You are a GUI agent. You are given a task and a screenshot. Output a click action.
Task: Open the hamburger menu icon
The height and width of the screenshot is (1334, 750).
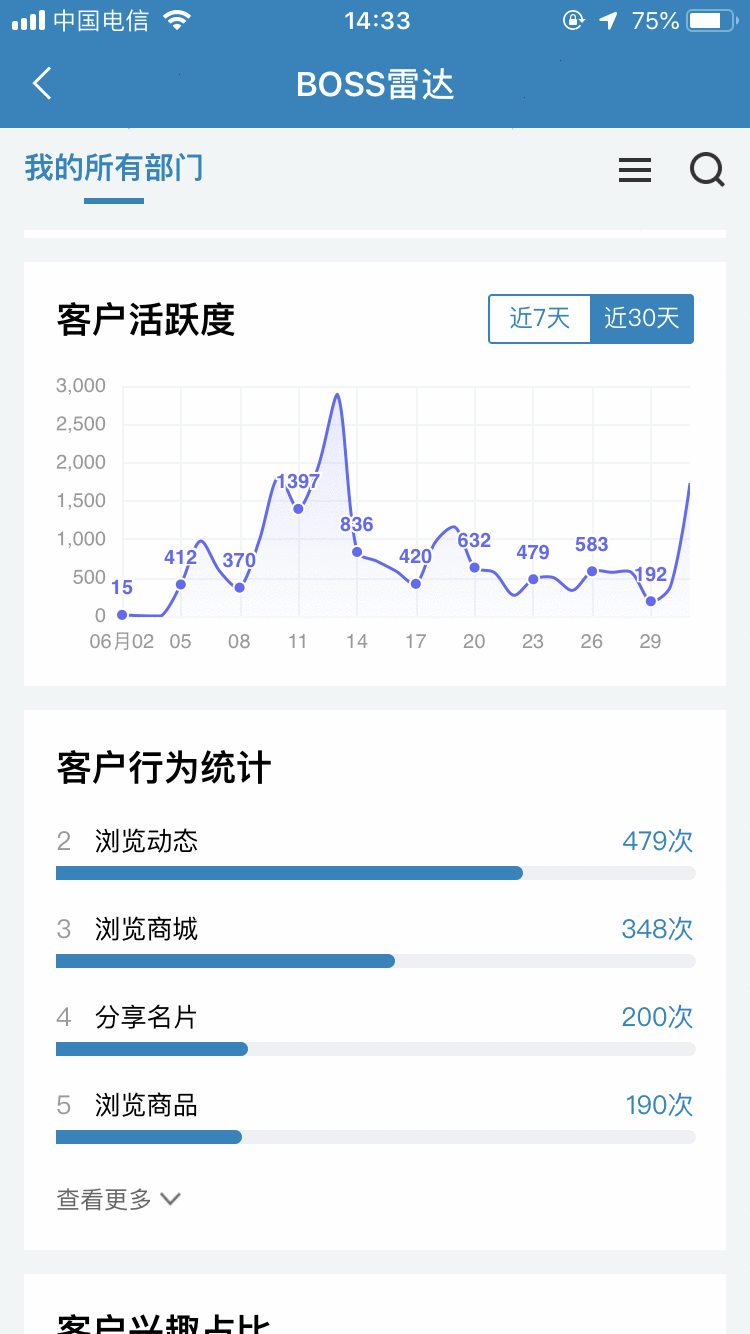[635, 170]
